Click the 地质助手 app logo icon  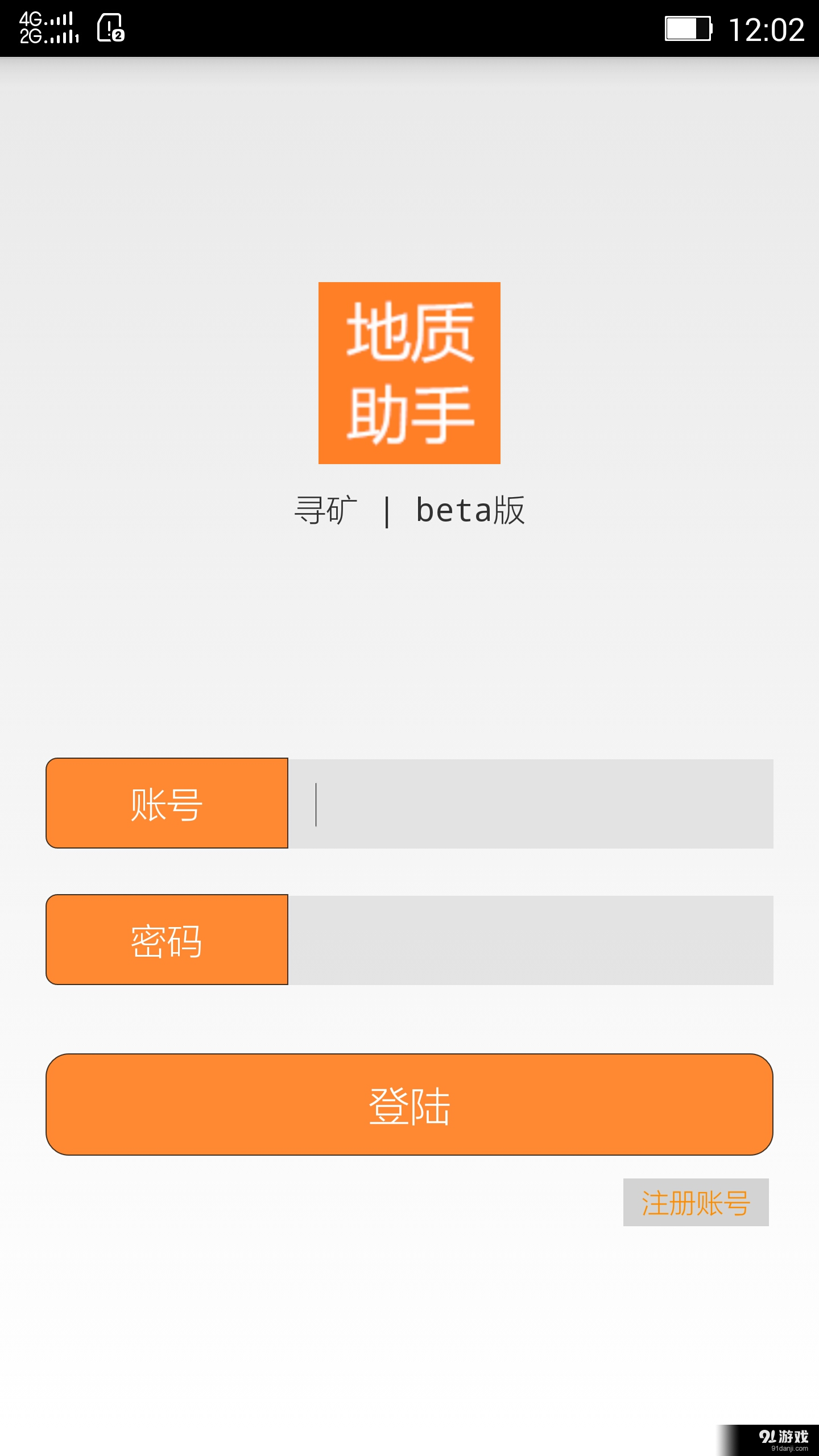[409, 375]
